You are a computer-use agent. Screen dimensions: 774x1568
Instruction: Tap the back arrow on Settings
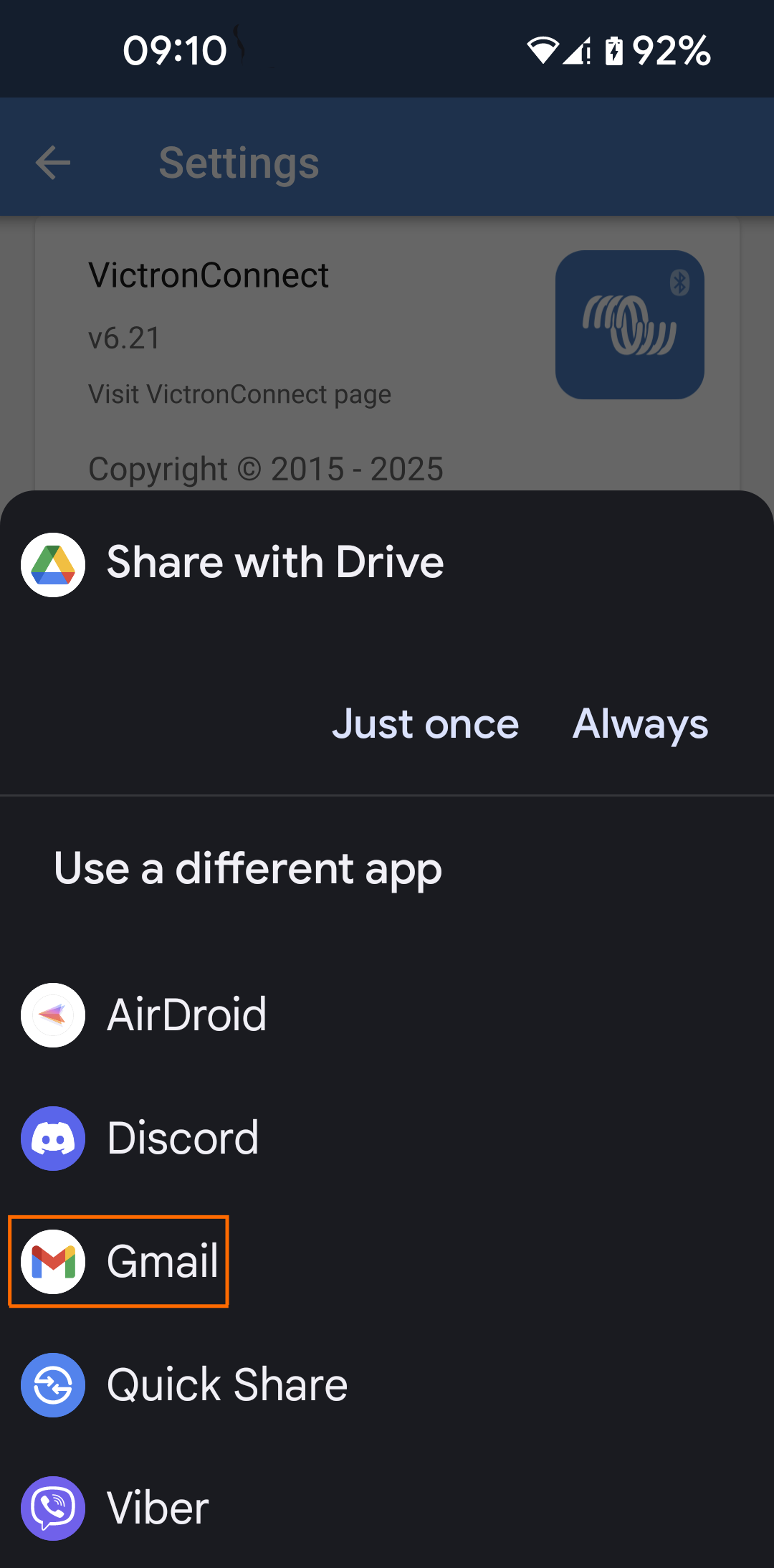coord(52,162)
